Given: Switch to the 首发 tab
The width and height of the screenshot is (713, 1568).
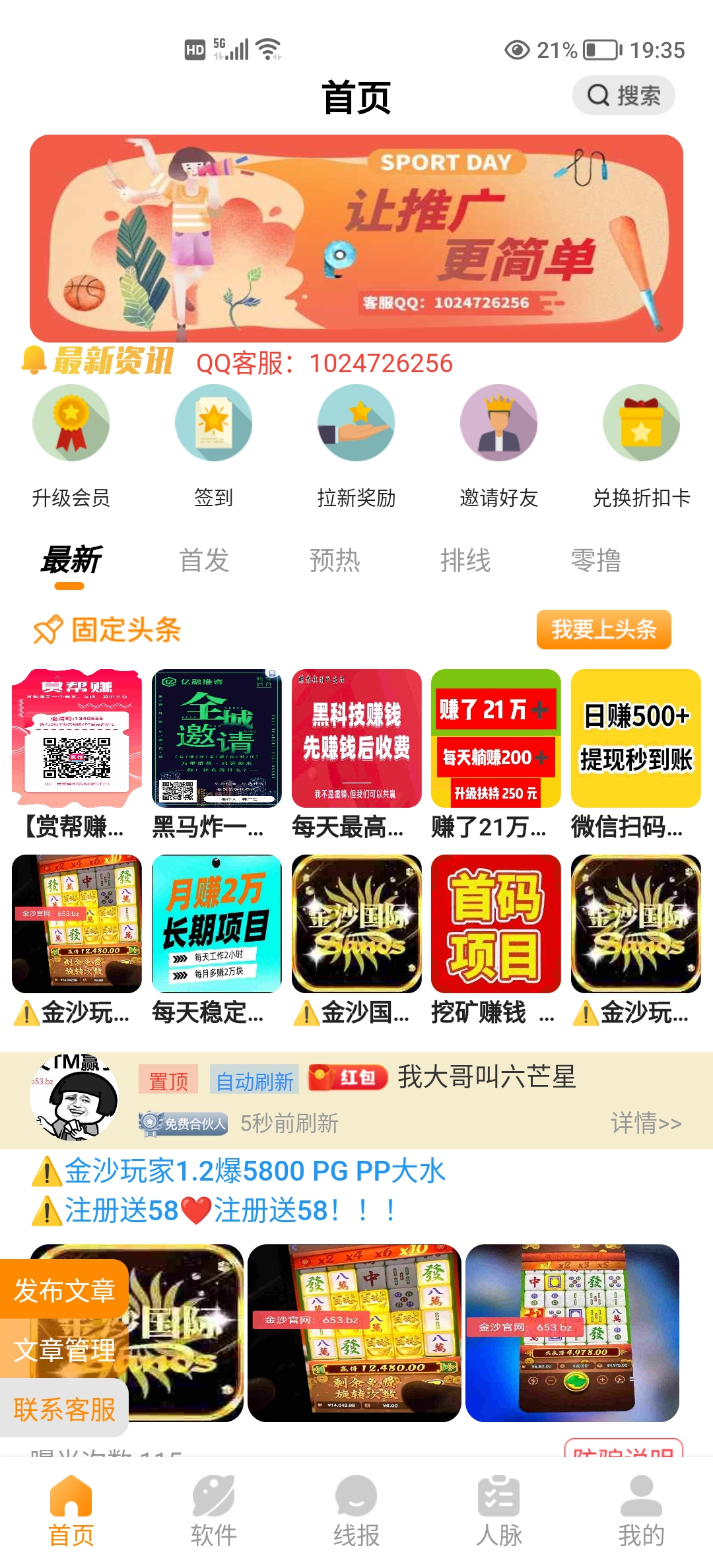Looking at the screenshot, I should (x=204, y=560).
